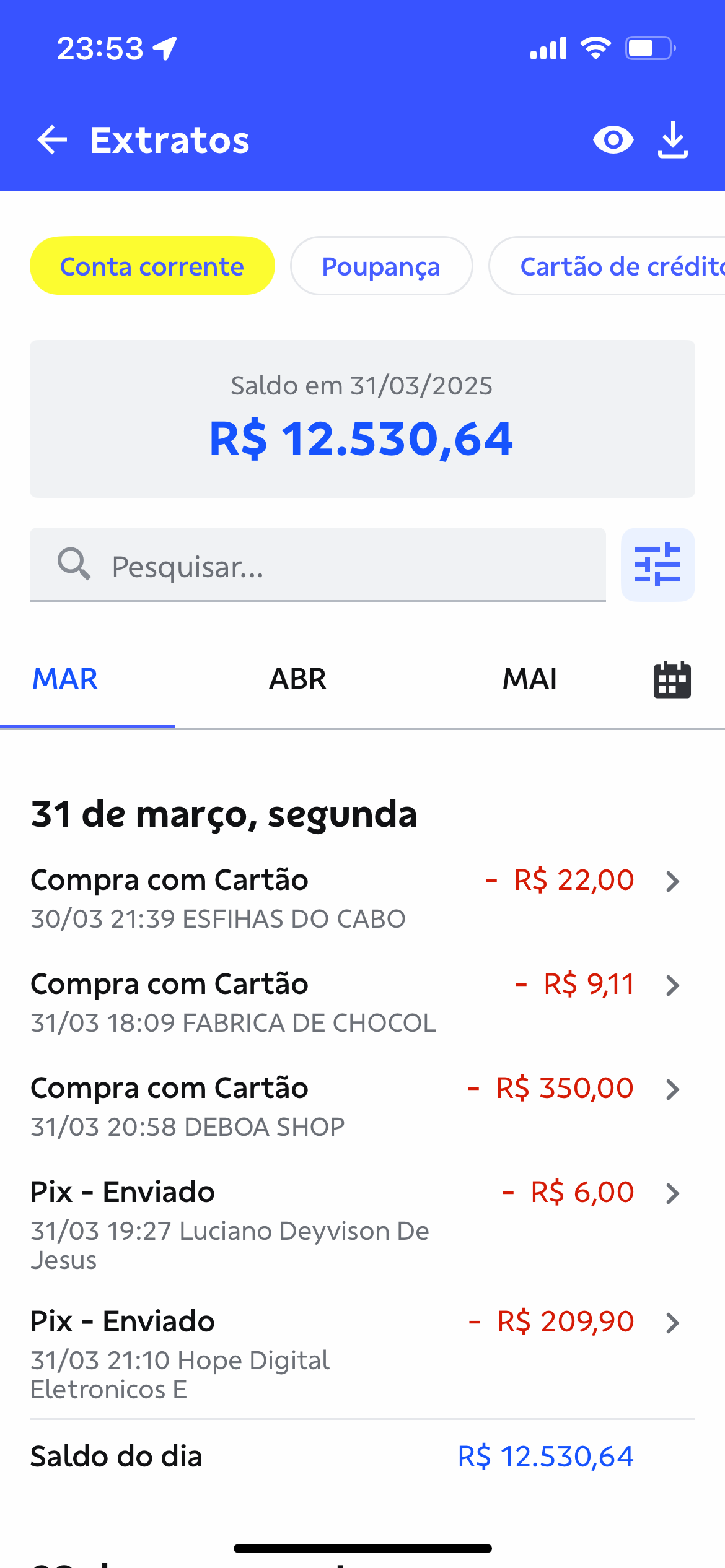Open the ESFIHAS DO CABO purchase
This screenshot has width=725, height=1568.
pyautogui.click(x=362, y=899)
